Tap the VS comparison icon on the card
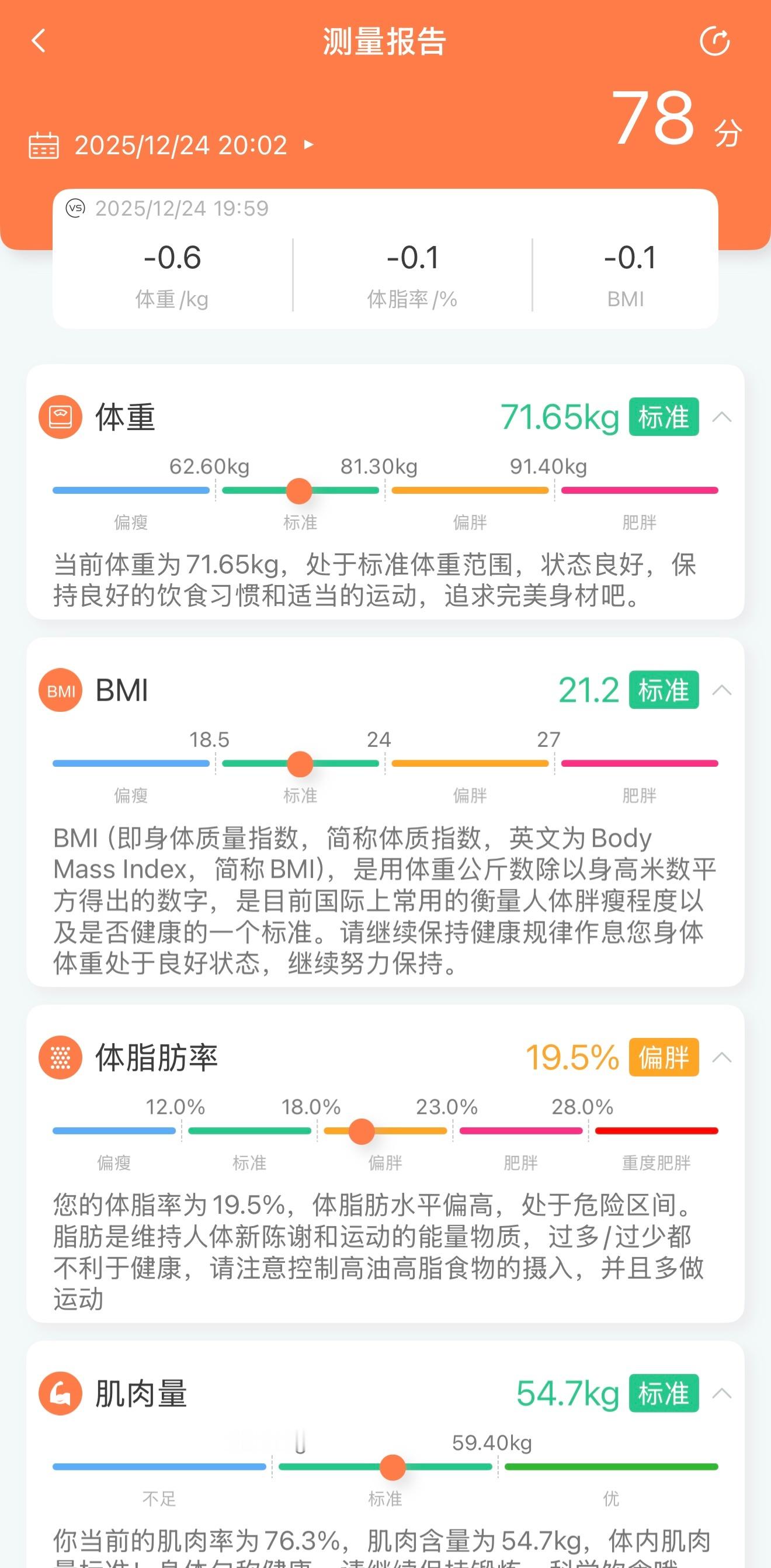The image size is (771, 1568). pos(74,208)
